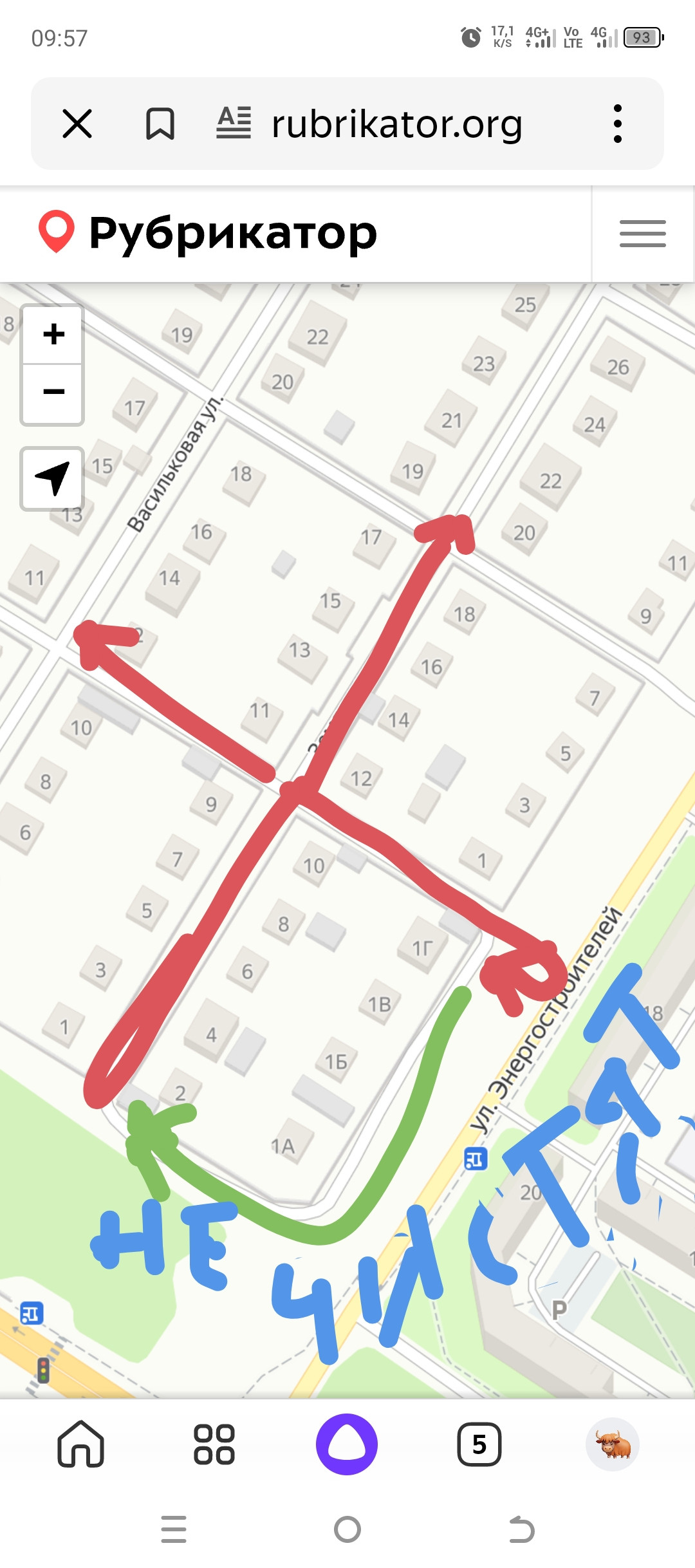Open the hamburger site menu
695x1568 pixels.
pyautogui.click(x=643, y=234)
